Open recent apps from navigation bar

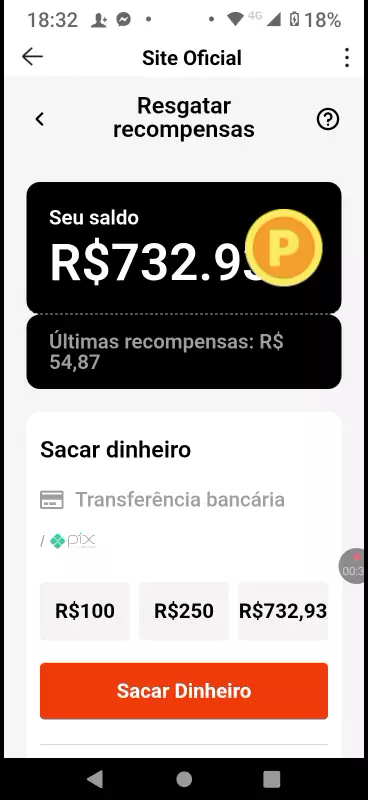click(x=272, y=779)
